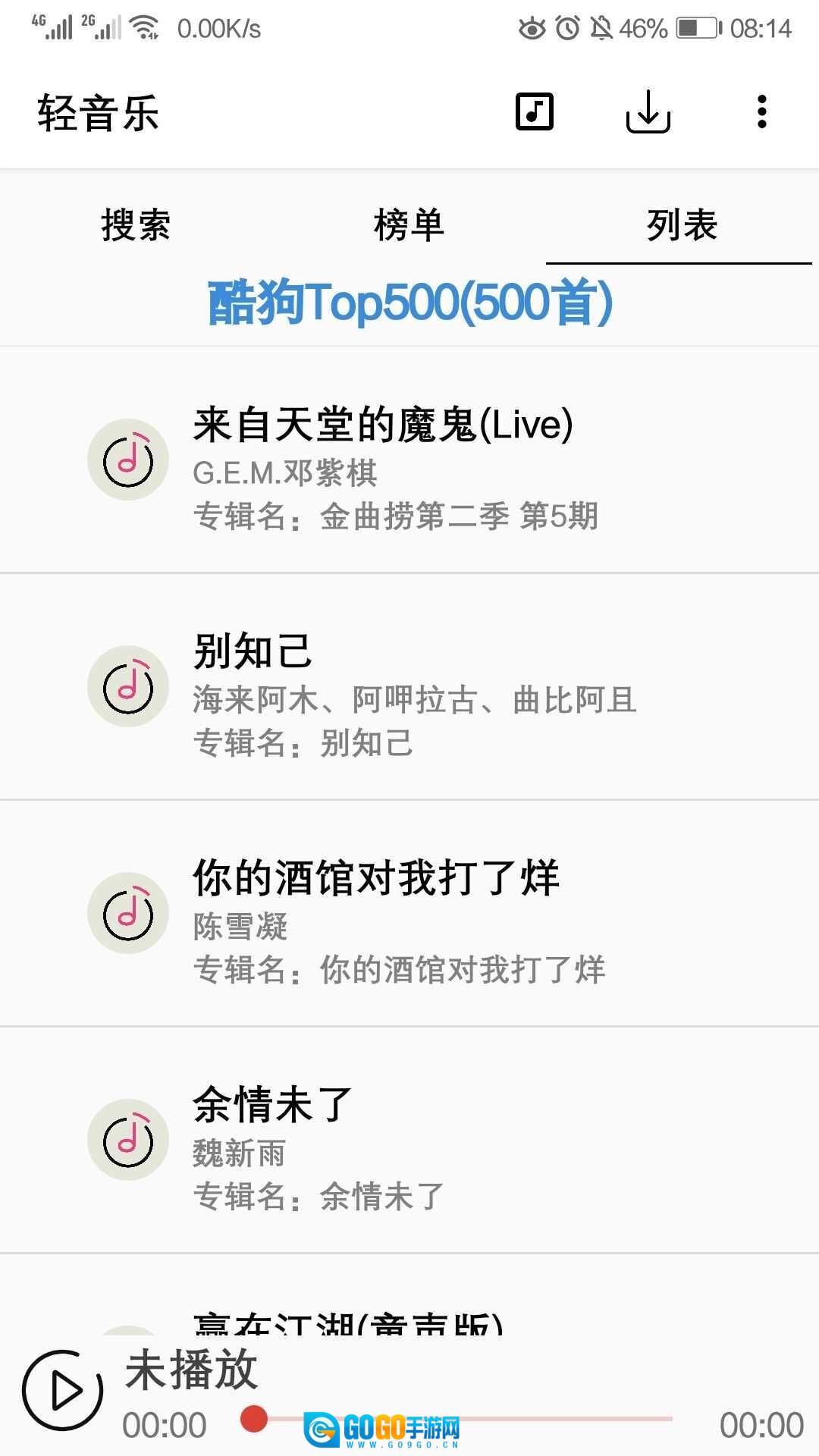Select the 列表 tab
819x1456 pixels.
coord(681,225)
